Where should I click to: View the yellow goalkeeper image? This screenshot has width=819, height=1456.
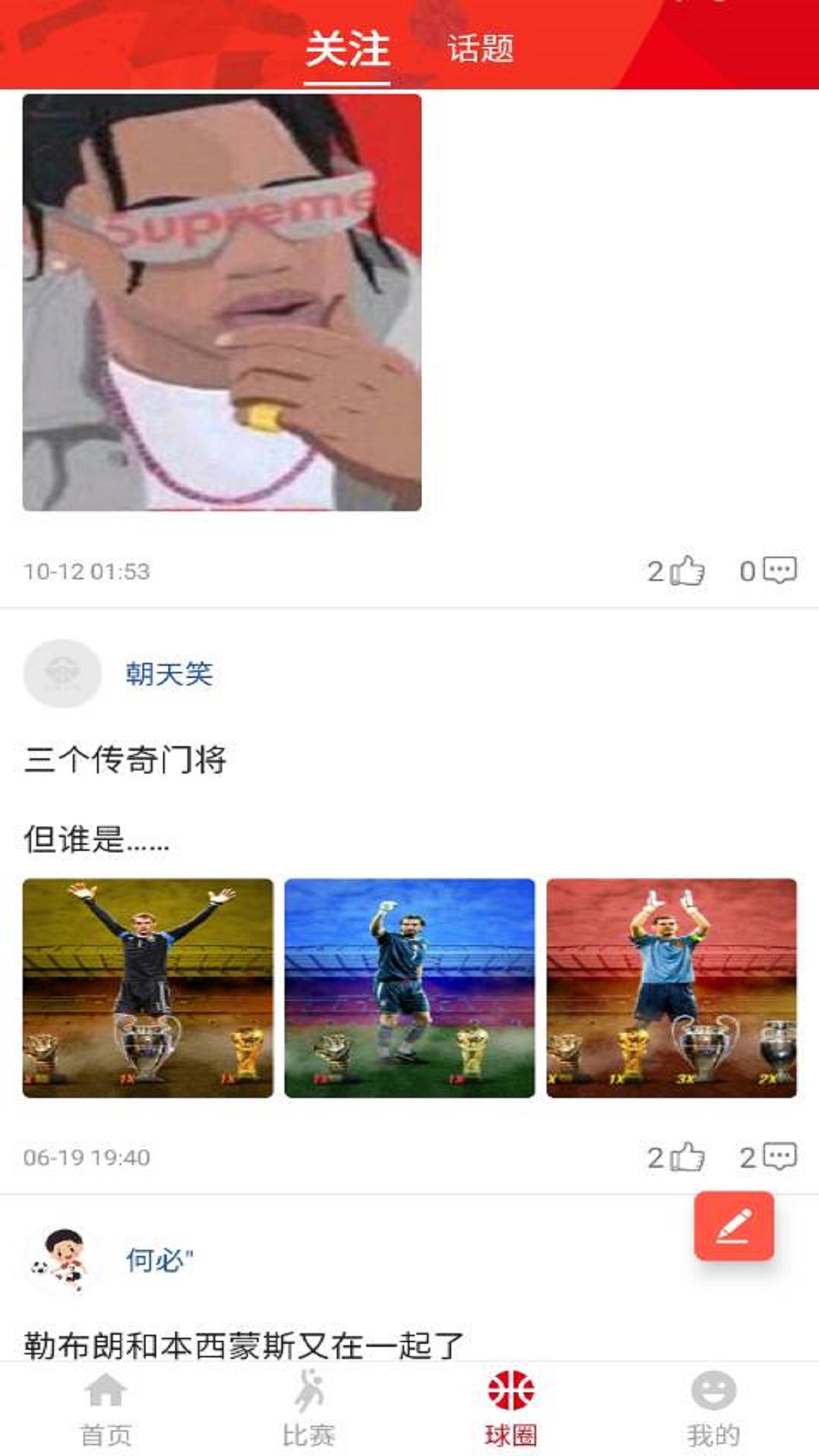148,987
